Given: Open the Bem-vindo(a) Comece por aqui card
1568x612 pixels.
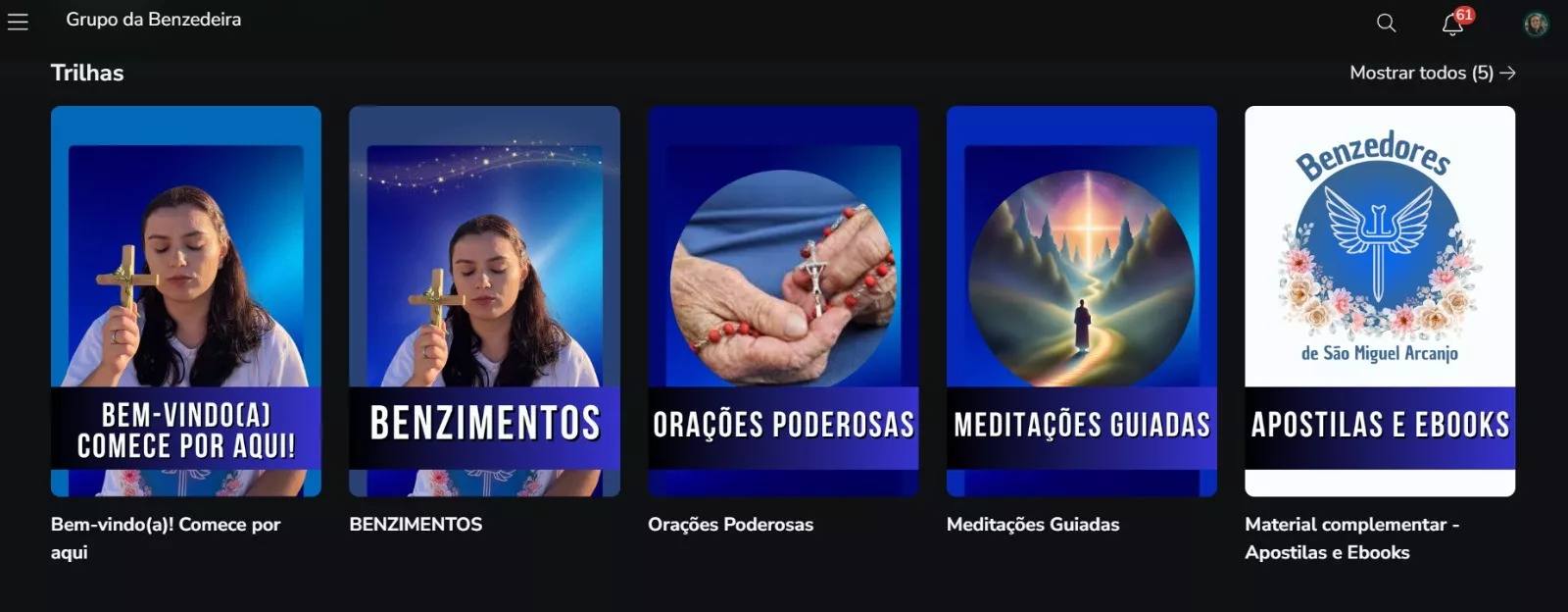Looking at the screenshot, I should point(186,301).
